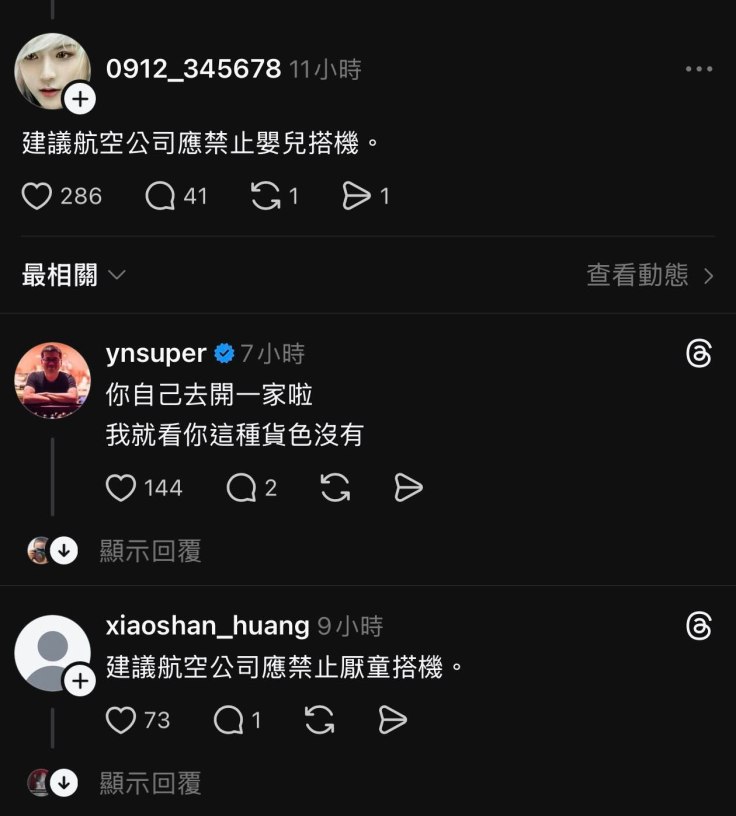Open the overflow menu on 0912_345678's post
This screenshot has width=736, height=816.
[698, 70]
